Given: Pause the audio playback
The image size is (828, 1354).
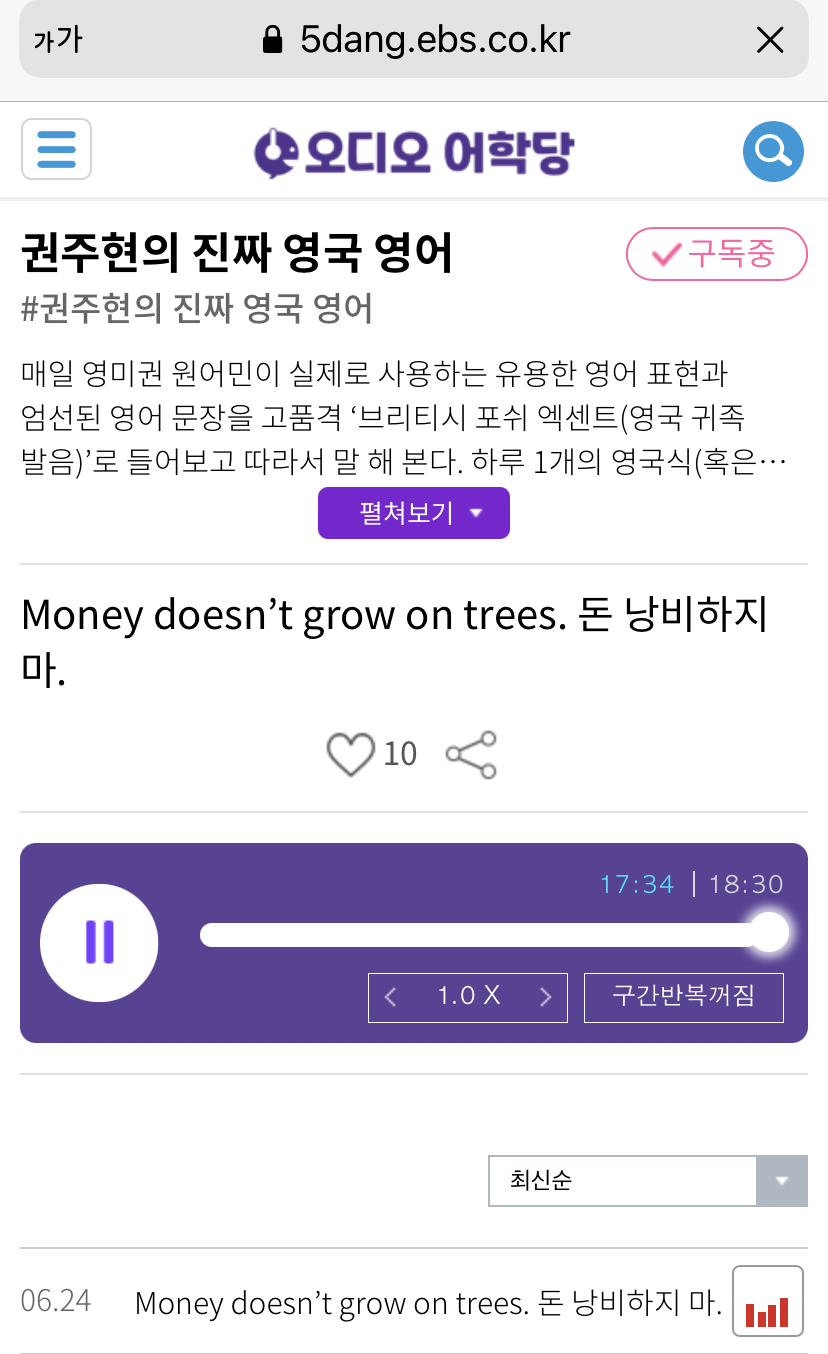Looking at the screenshot, I should [99, 943].
